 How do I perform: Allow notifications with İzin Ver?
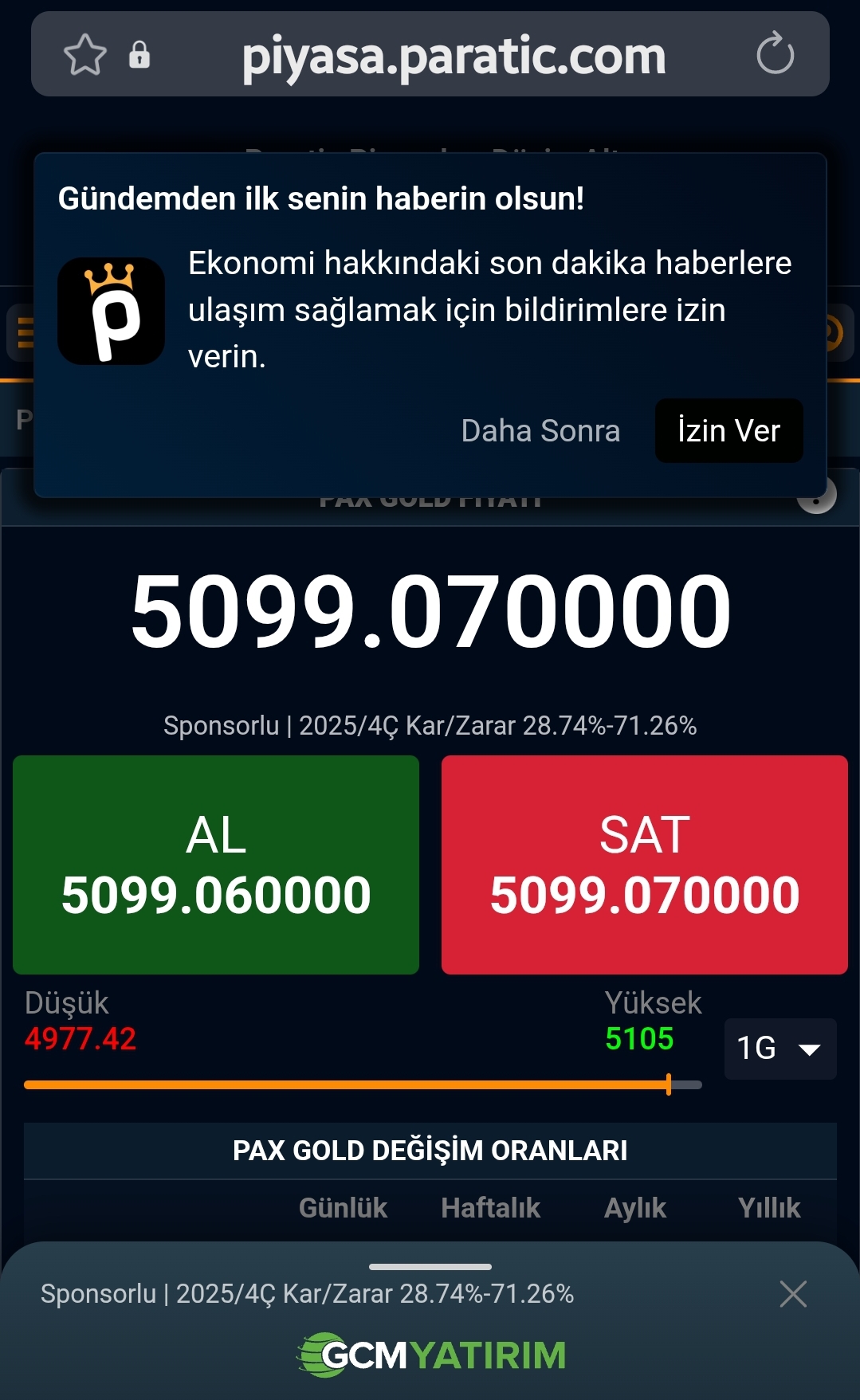(x=728, y=431)
